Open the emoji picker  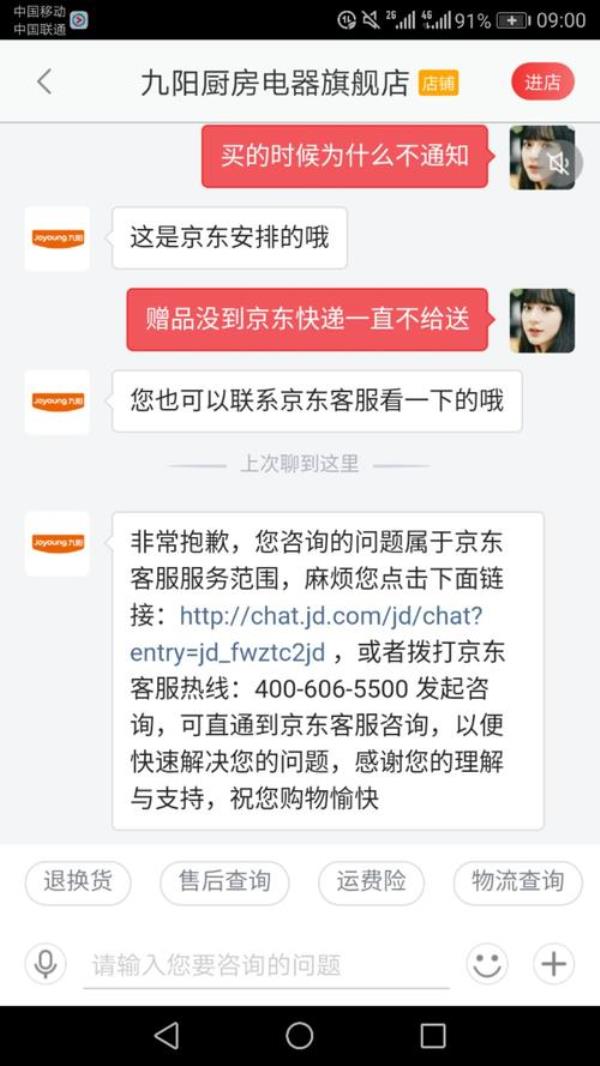click(487, 964)
